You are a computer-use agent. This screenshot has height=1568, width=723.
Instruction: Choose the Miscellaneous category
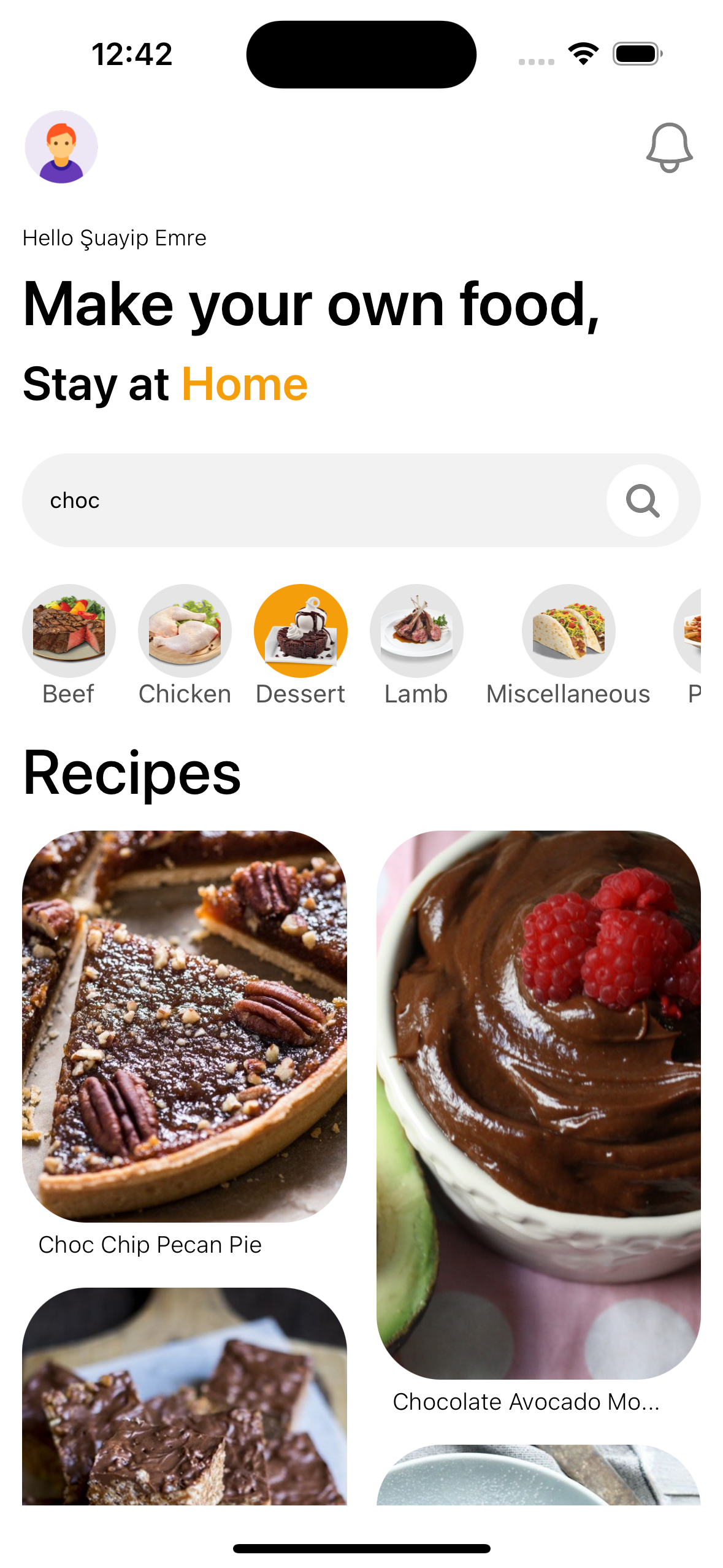click(x=568, y=631)
